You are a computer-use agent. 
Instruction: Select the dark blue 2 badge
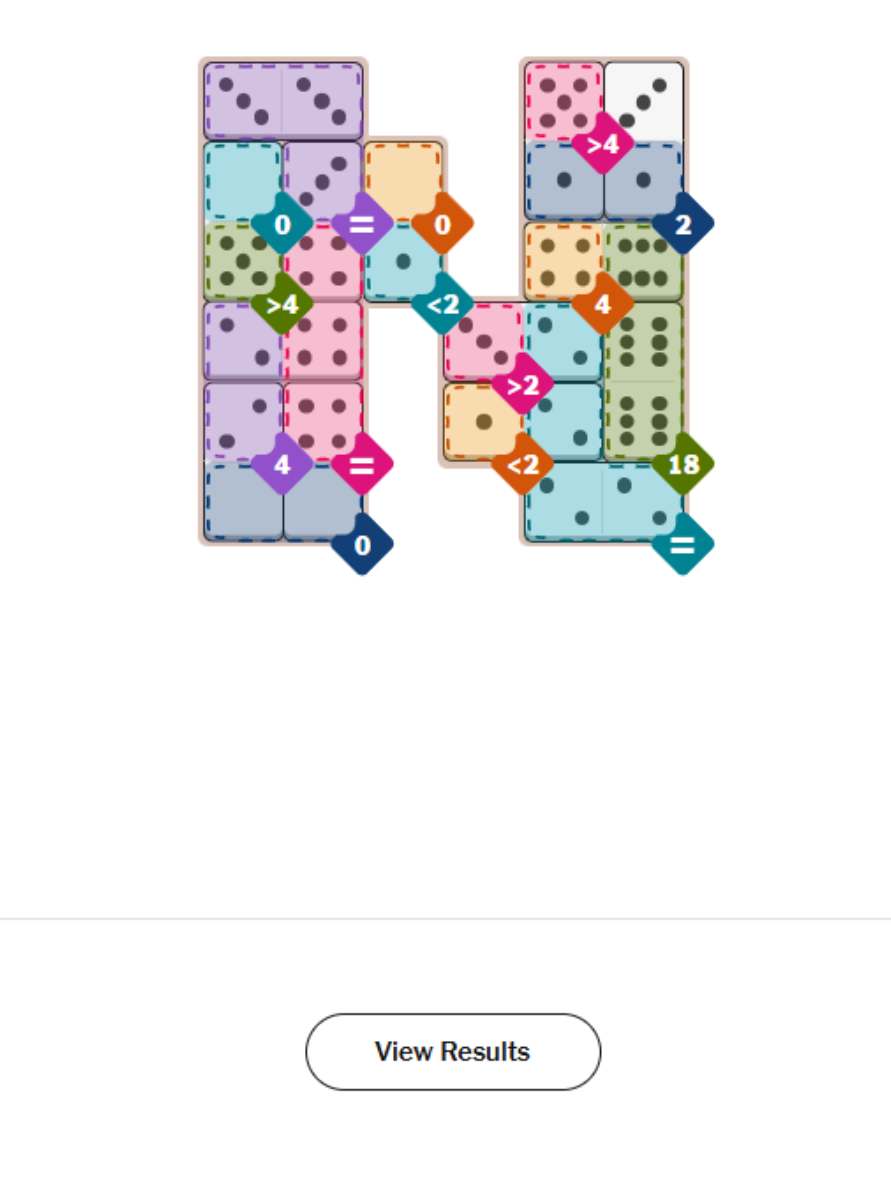[685, 225]
